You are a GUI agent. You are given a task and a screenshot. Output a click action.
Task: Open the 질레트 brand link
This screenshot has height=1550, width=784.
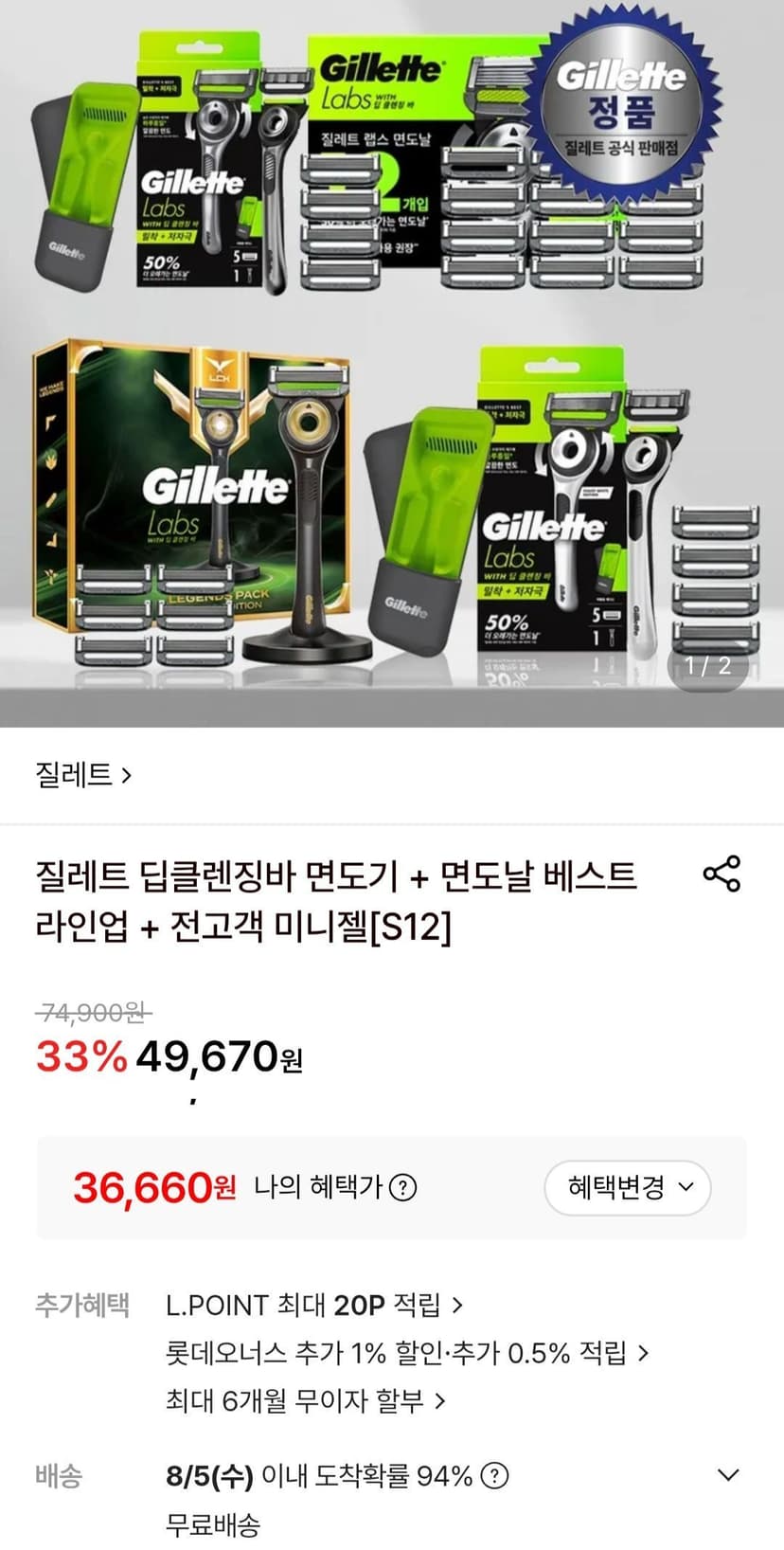[x=83, y=774]
